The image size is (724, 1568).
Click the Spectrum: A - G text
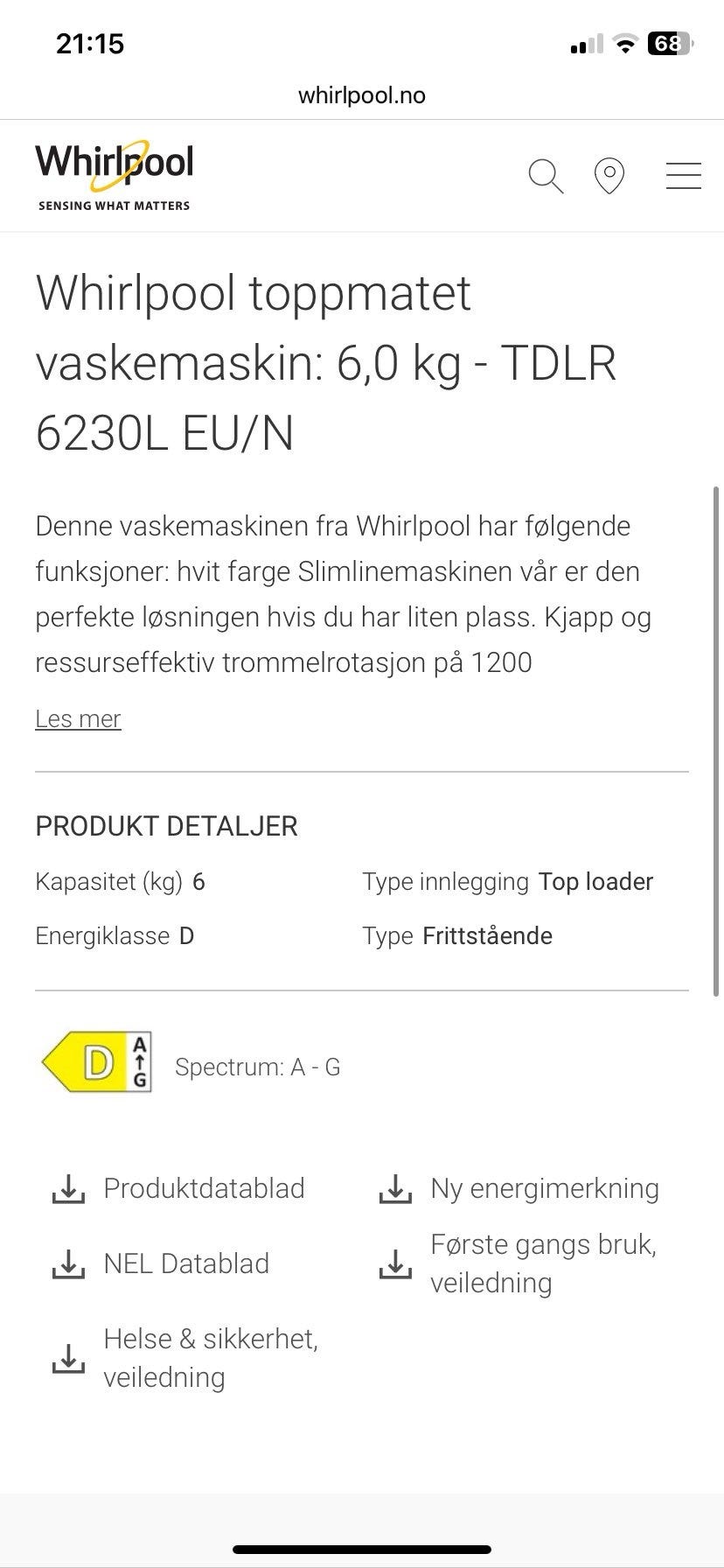coord(256,1067)
